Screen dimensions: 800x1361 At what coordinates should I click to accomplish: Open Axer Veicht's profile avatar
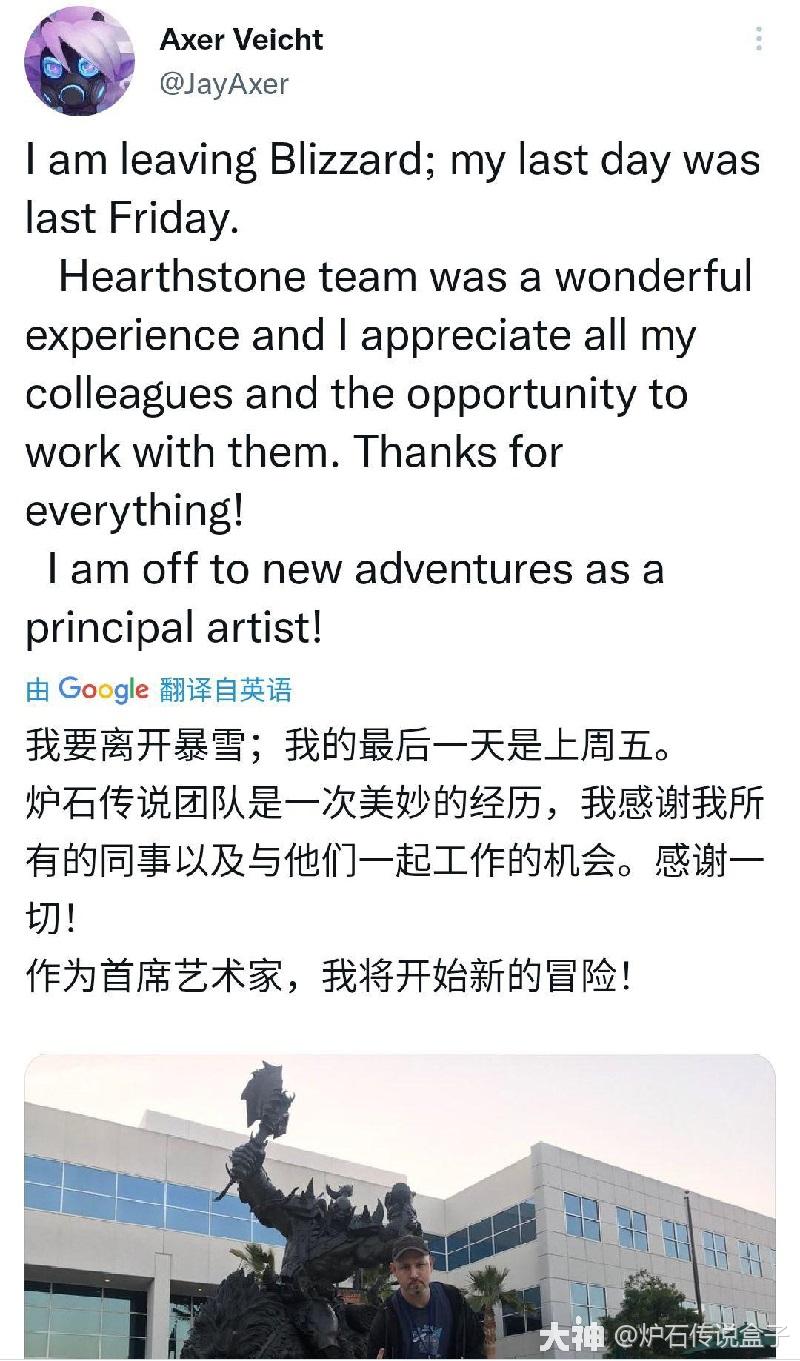point(80,60)
